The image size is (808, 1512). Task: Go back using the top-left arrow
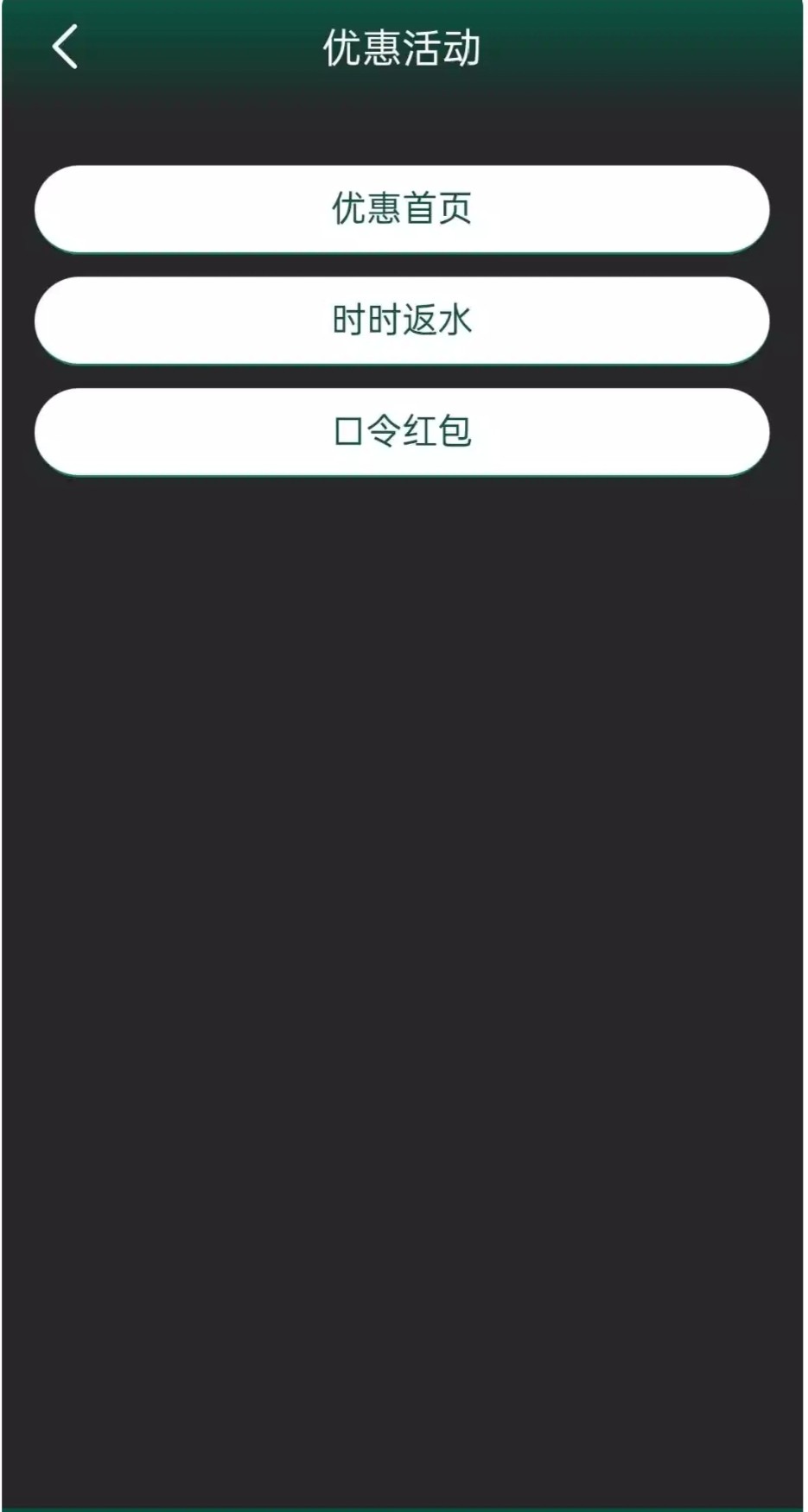(x=66, y=47)
